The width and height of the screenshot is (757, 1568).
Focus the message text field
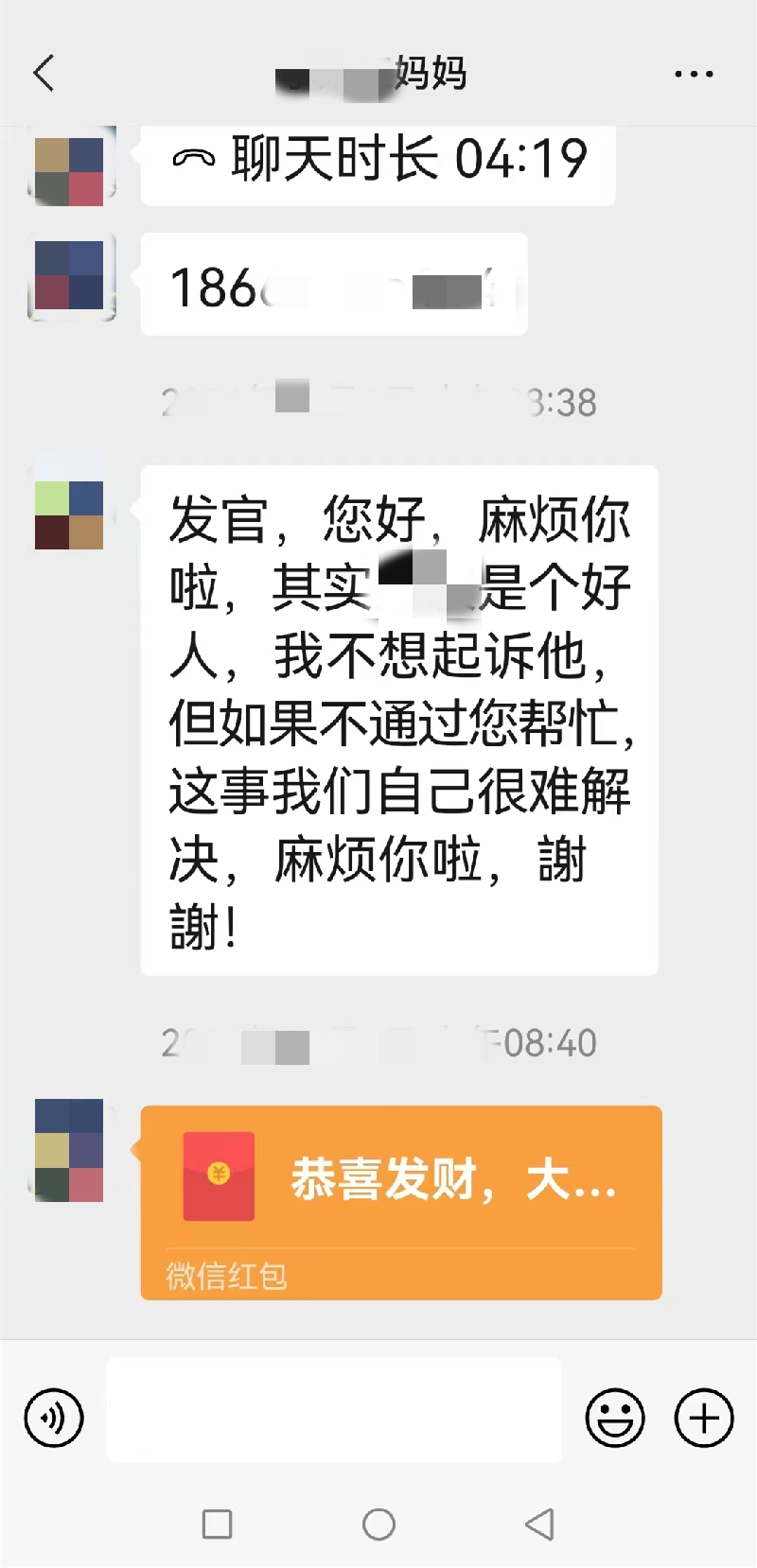[x=333, y=1409]
